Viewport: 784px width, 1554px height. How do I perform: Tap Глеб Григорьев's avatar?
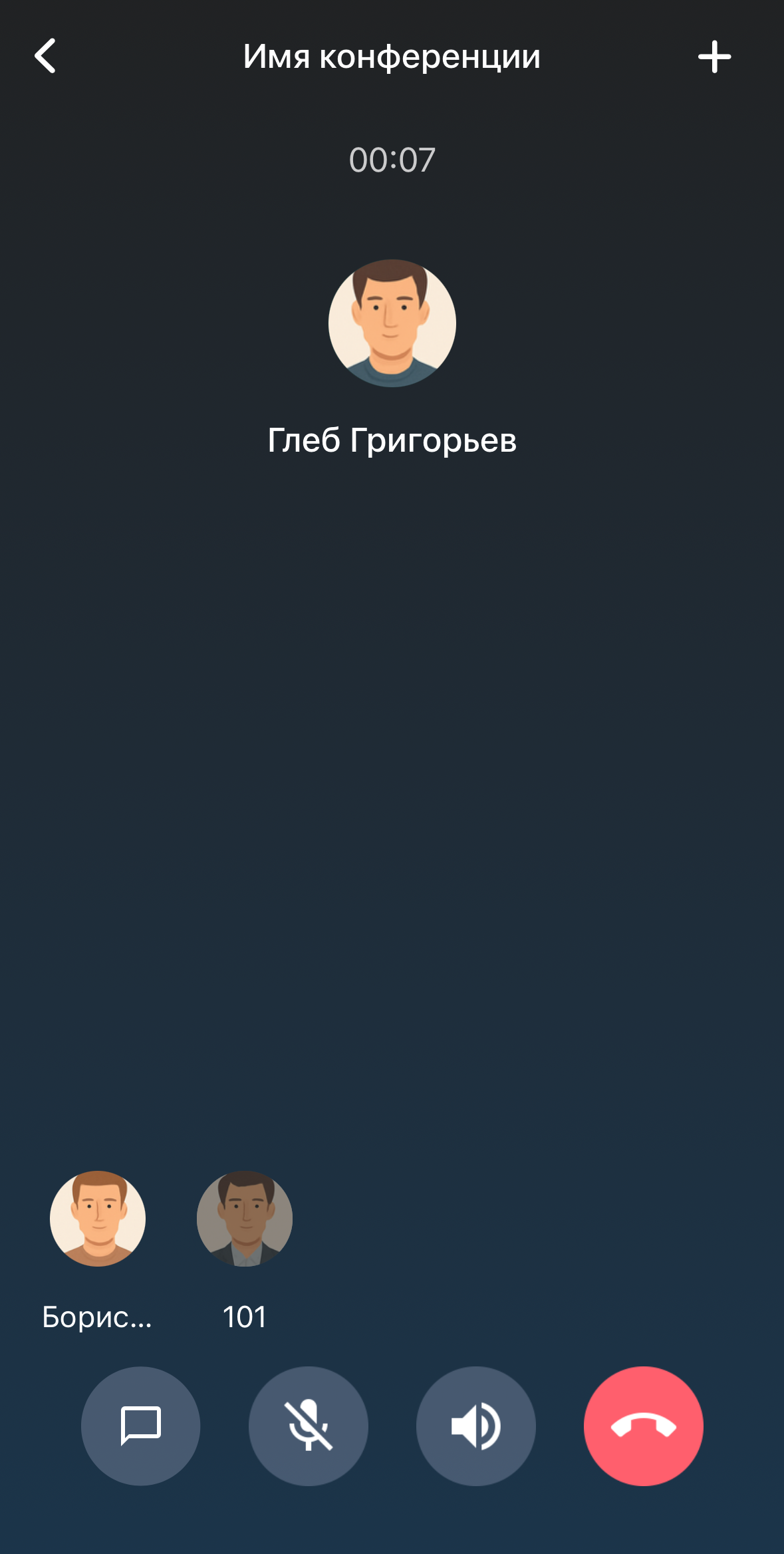[x=392, y=323]
